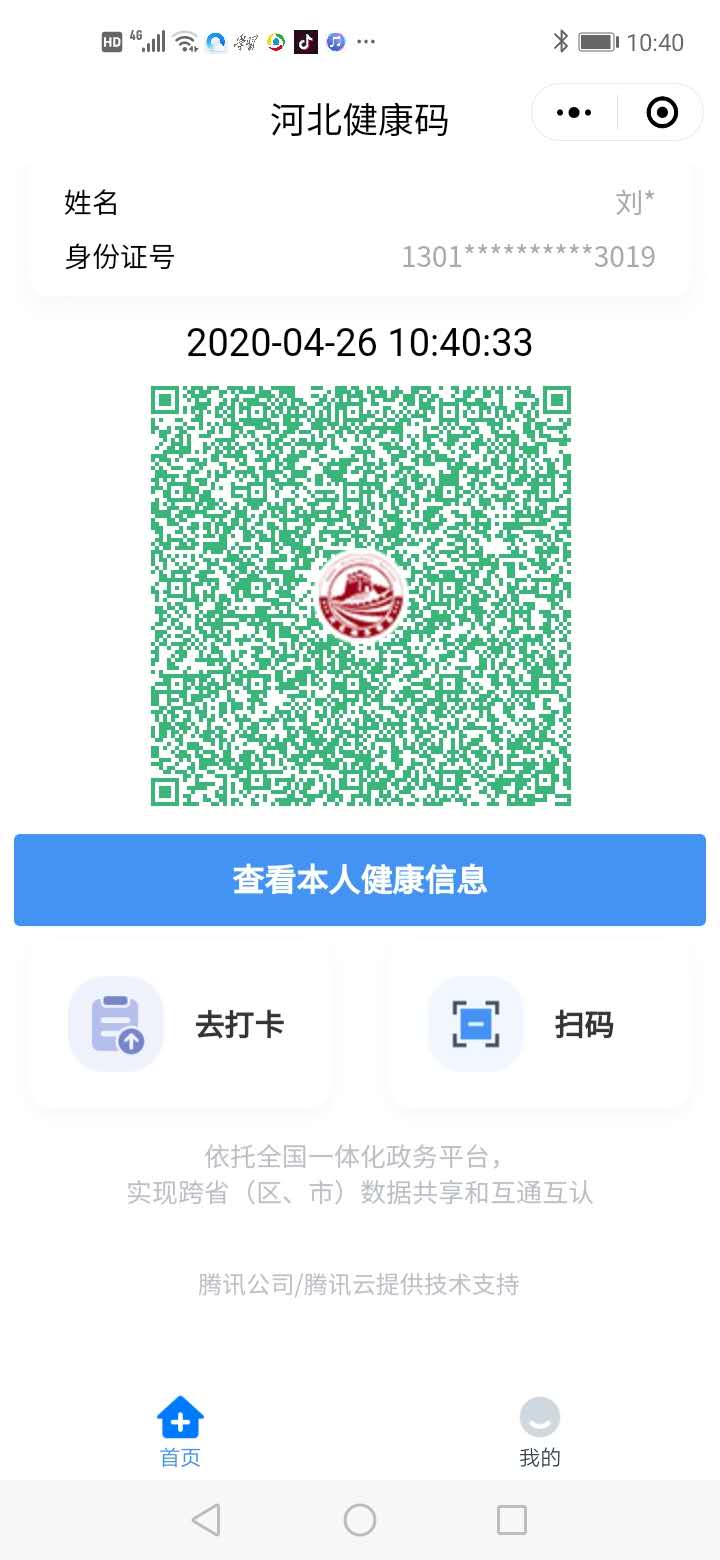Open recent apps from the navigation bar

click(x=512, y=1520)
